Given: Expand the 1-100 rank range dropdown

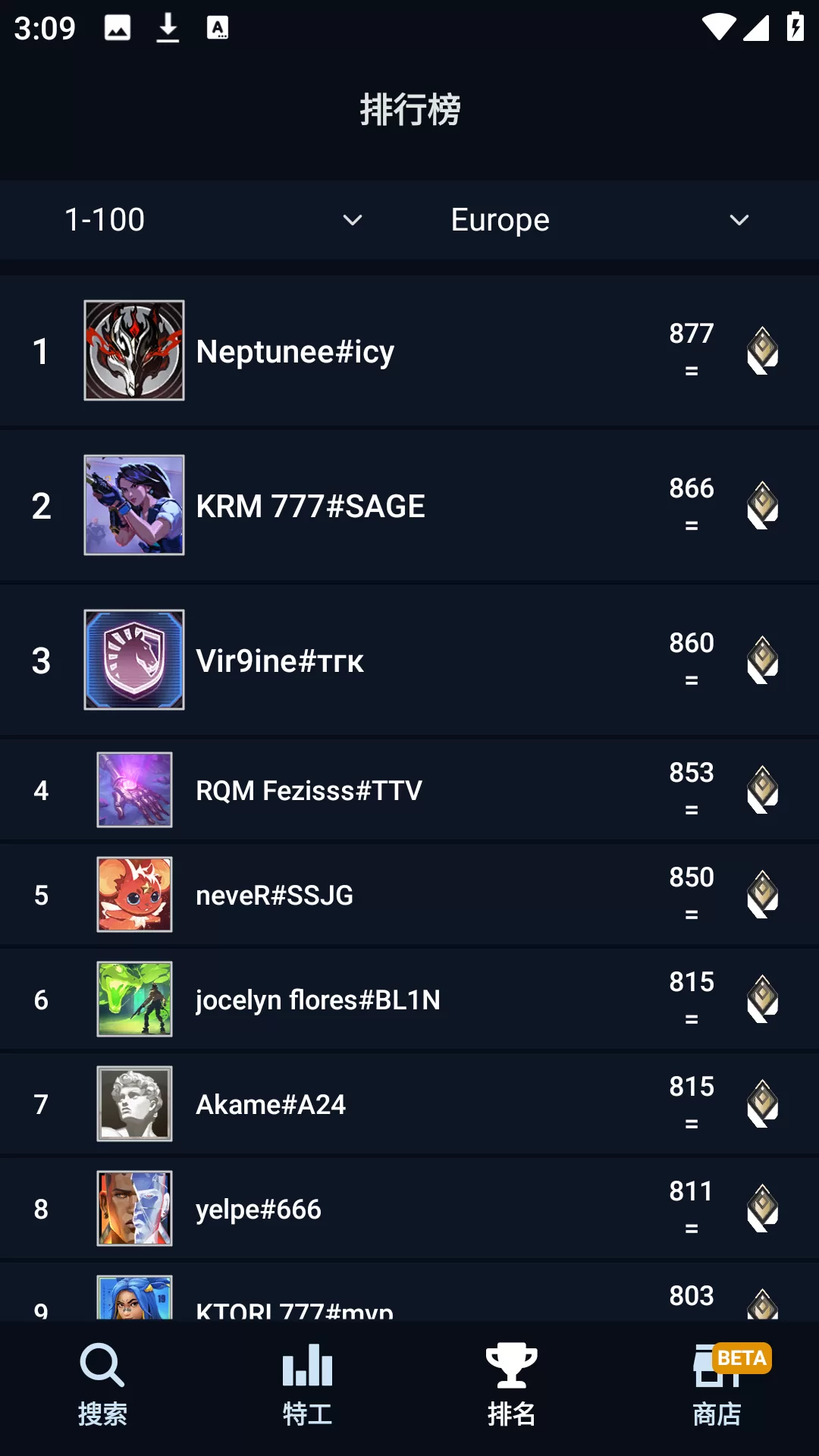Looking at the screenshot, I should coord(212,220).
